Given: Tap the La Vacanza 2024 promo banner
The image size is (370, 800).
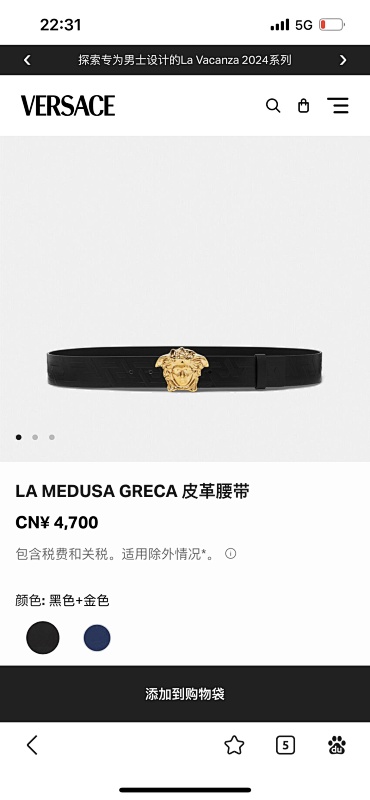Looking at the screenshot, I should tap(185, 60).
